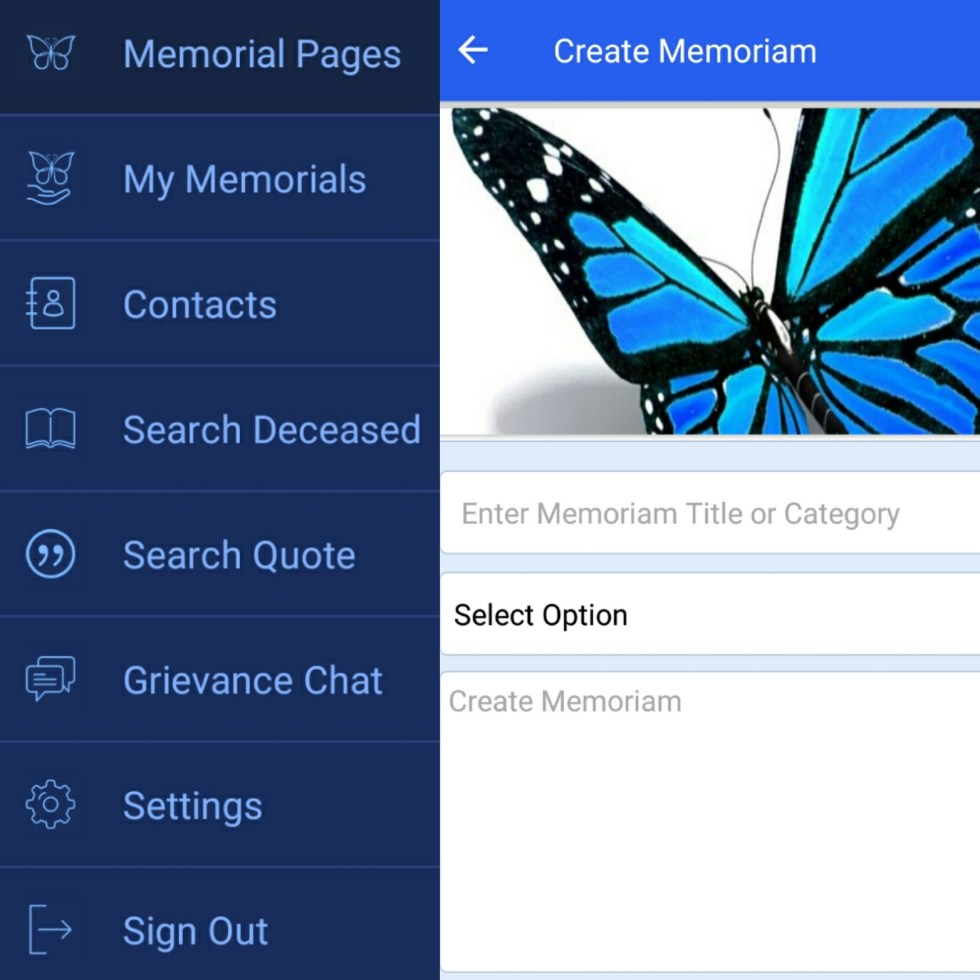Go to My Memorials
Image resolution: width=980 pixels, height=980 pixels.
click(x=243, y=180)
